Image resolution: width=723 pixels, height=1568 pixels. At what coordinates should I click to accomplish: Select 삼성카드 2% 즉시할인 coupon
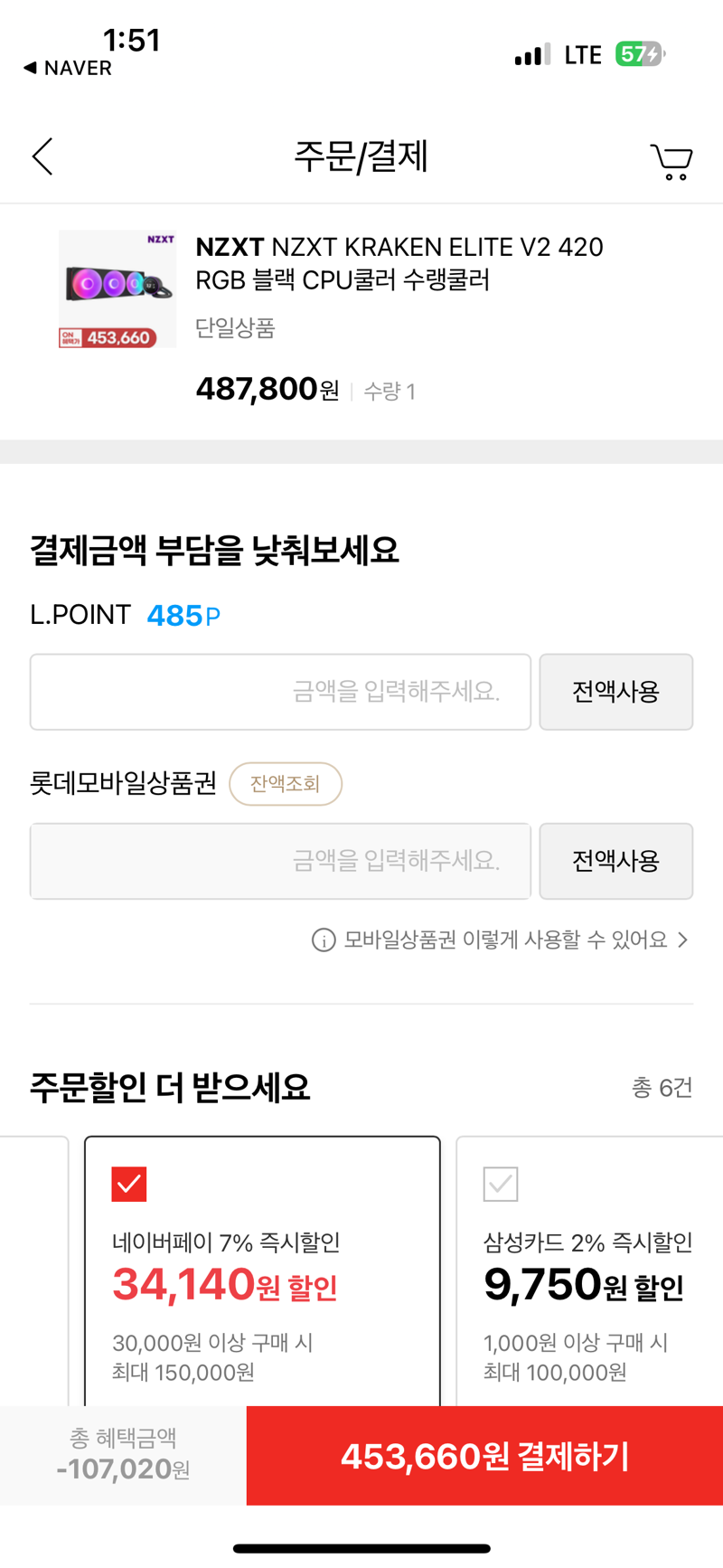tap(501, 1184)
